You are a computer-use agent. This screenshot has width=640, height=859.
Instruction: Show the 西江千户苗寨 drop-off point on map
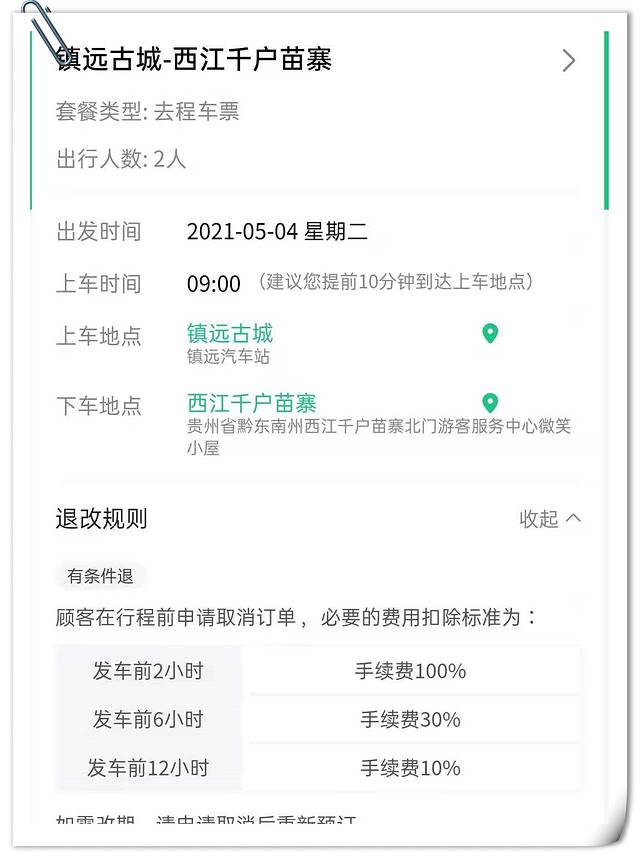tap(490, 403)
